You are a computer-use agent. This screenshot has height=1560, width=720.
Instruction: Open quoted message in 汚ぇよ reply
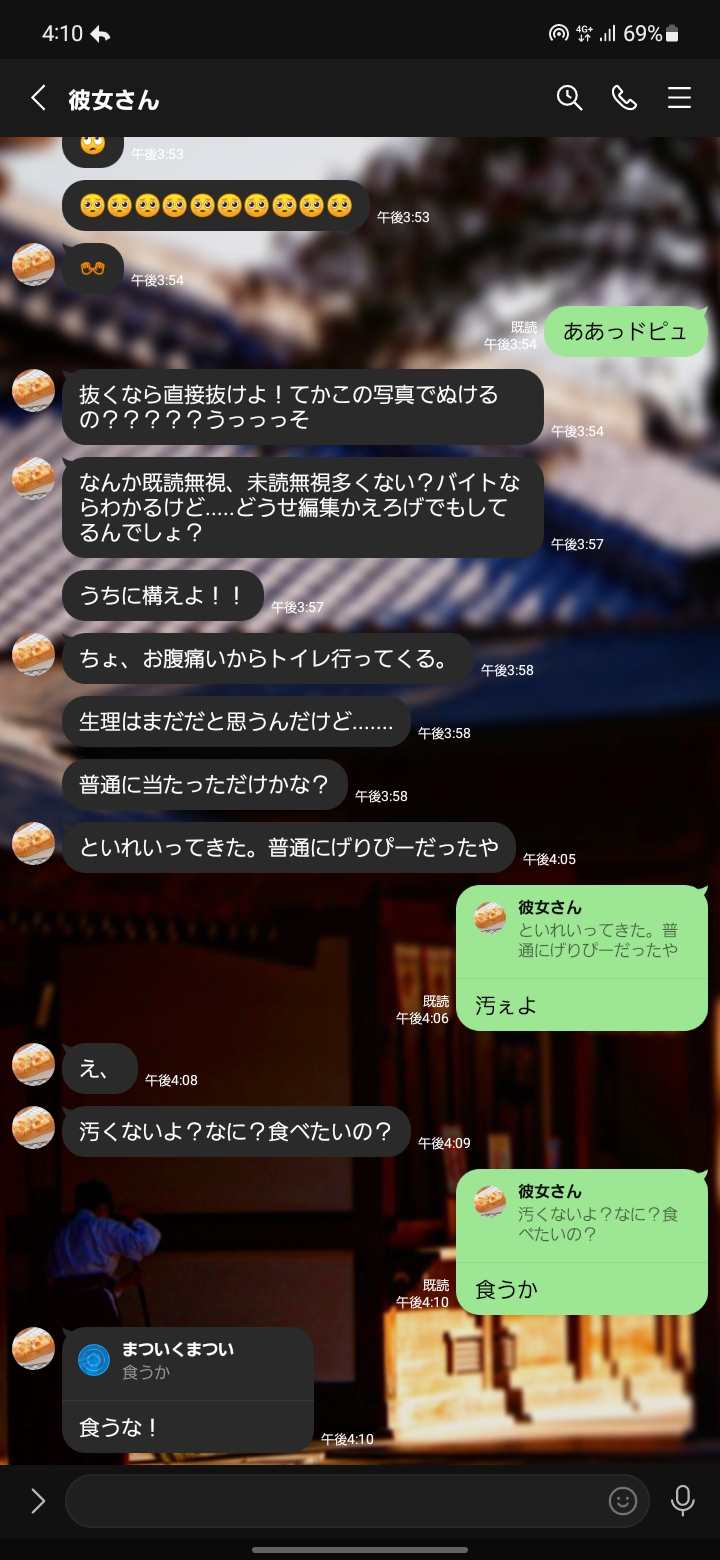coord(582,930)
